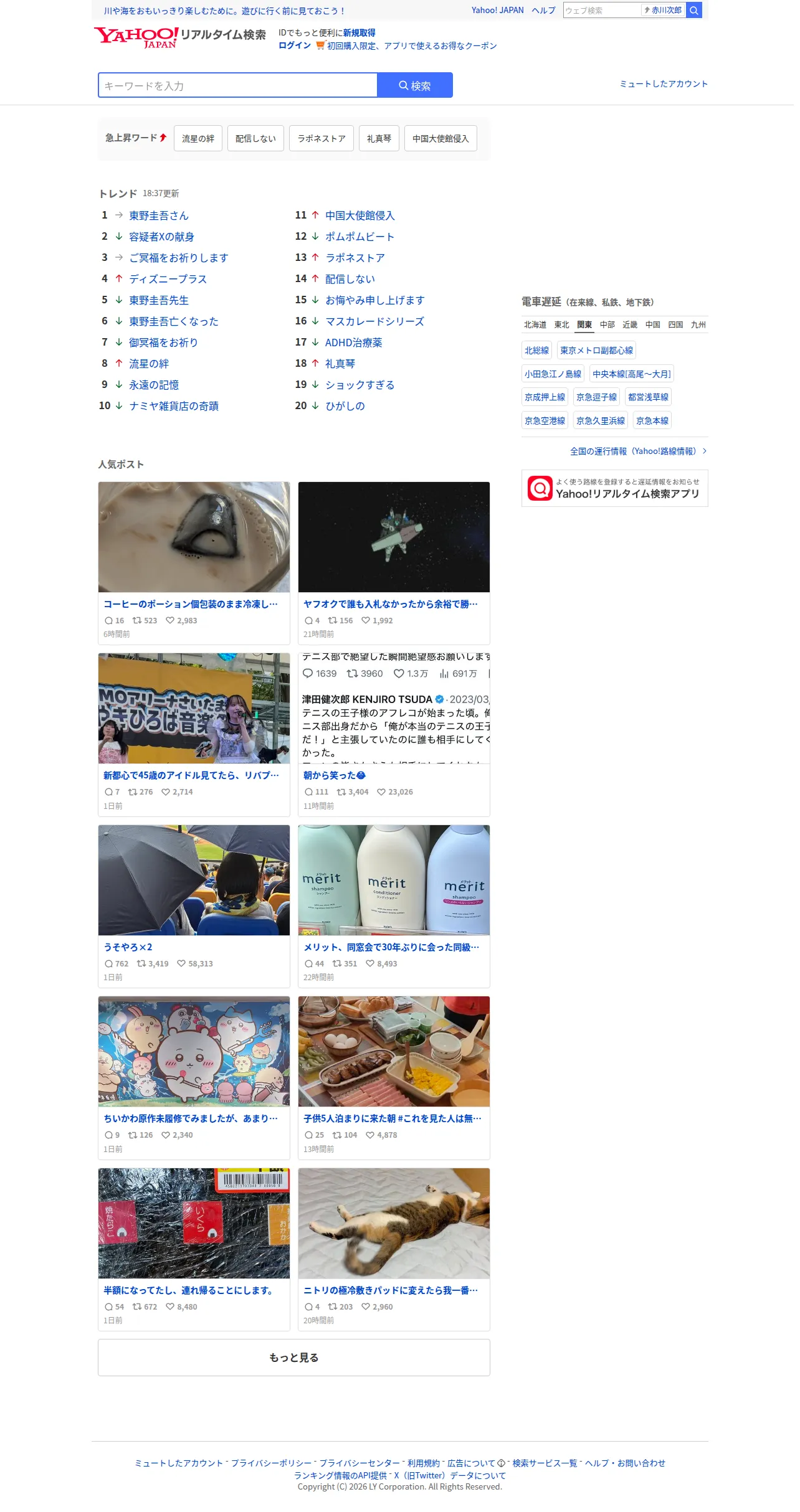Open the 中国大使館侵入 trend link
The height and width of the screenshot is (1512, 800).
[360, 215]
